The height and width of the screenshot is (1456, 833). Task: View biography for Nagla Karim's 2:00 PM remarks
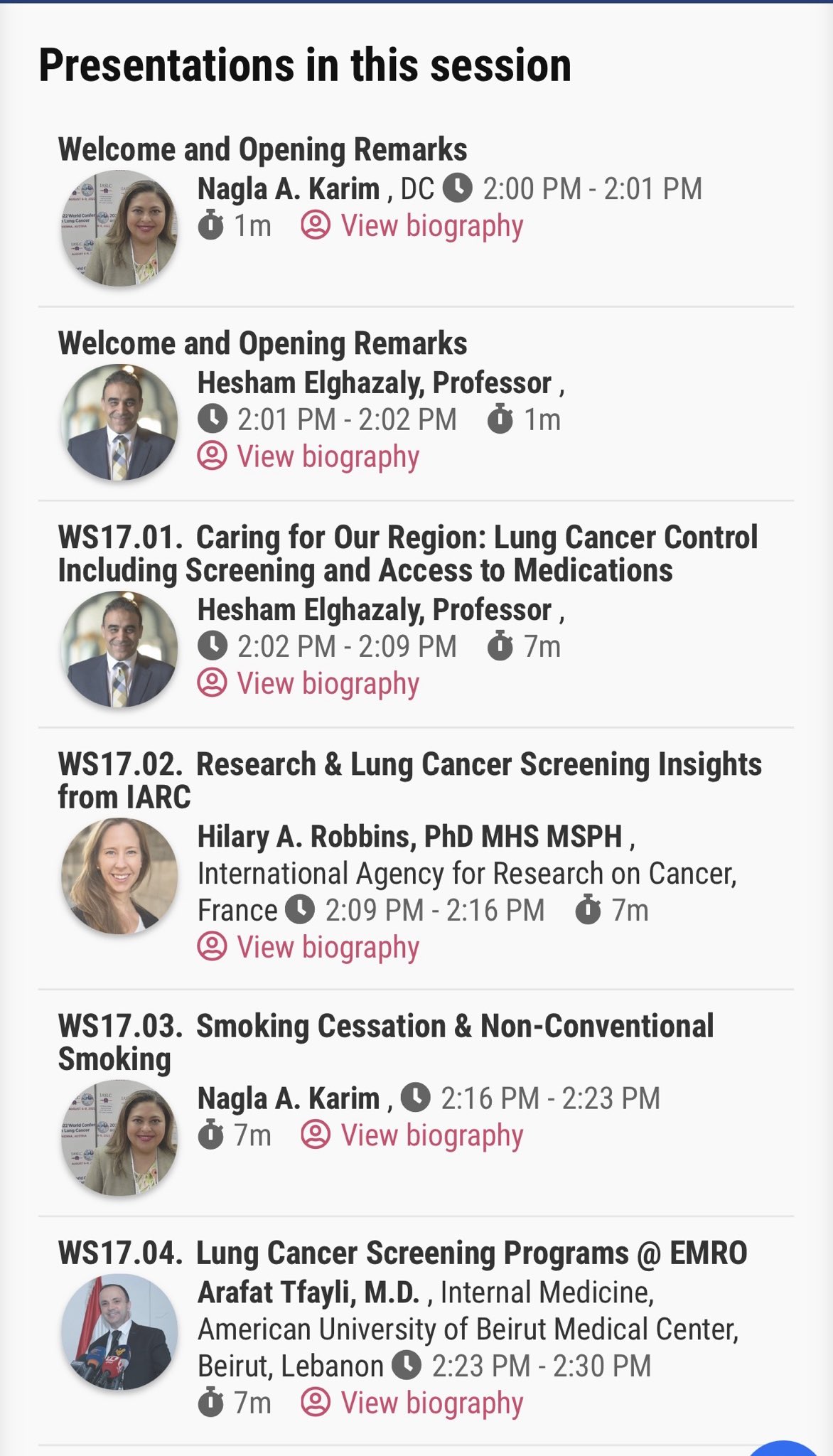[x=412, y=226]
